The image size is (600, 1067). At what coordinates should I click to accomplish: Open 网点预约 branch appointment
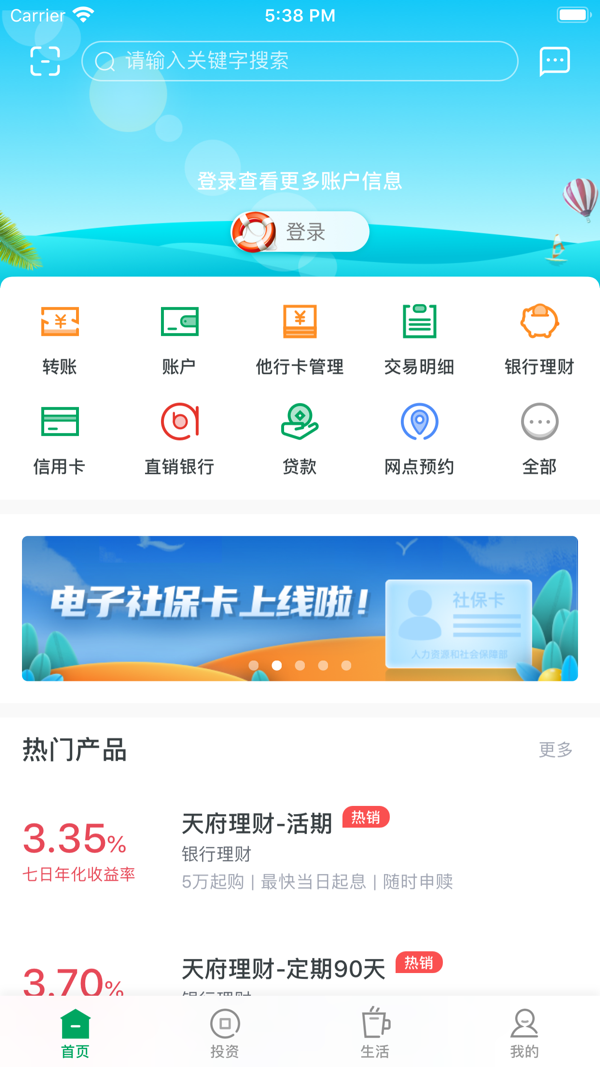point(419,439)
